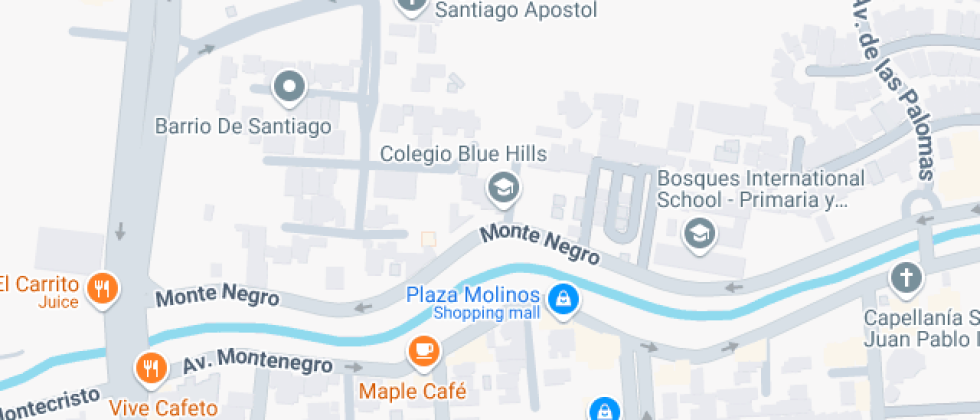Tap the Vive Cafeto restaurant marker
This screenshot has height=420, width=980.
click(151, 368)
